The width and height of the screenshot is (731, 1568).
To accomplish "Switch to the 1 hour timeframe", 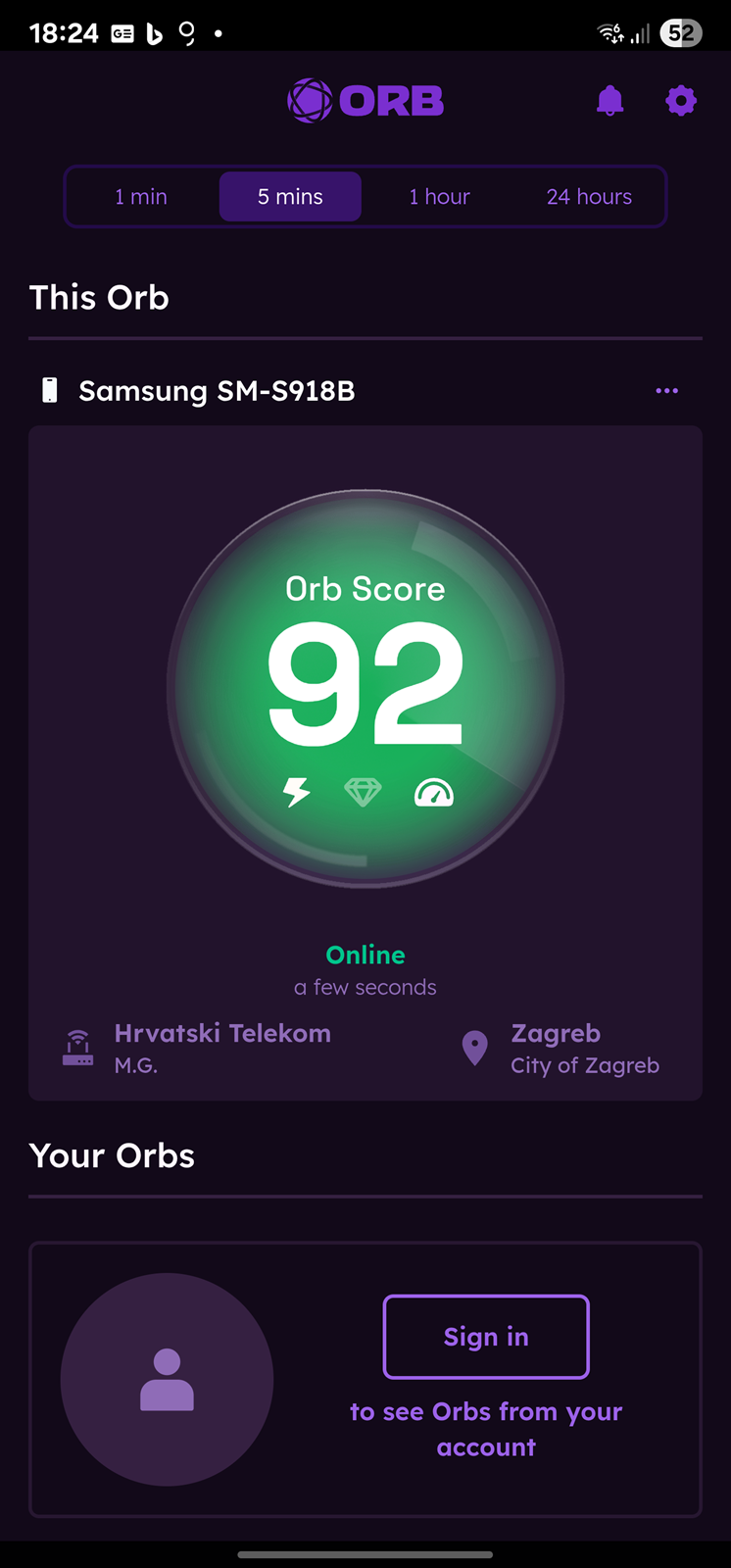I will 440,197.
